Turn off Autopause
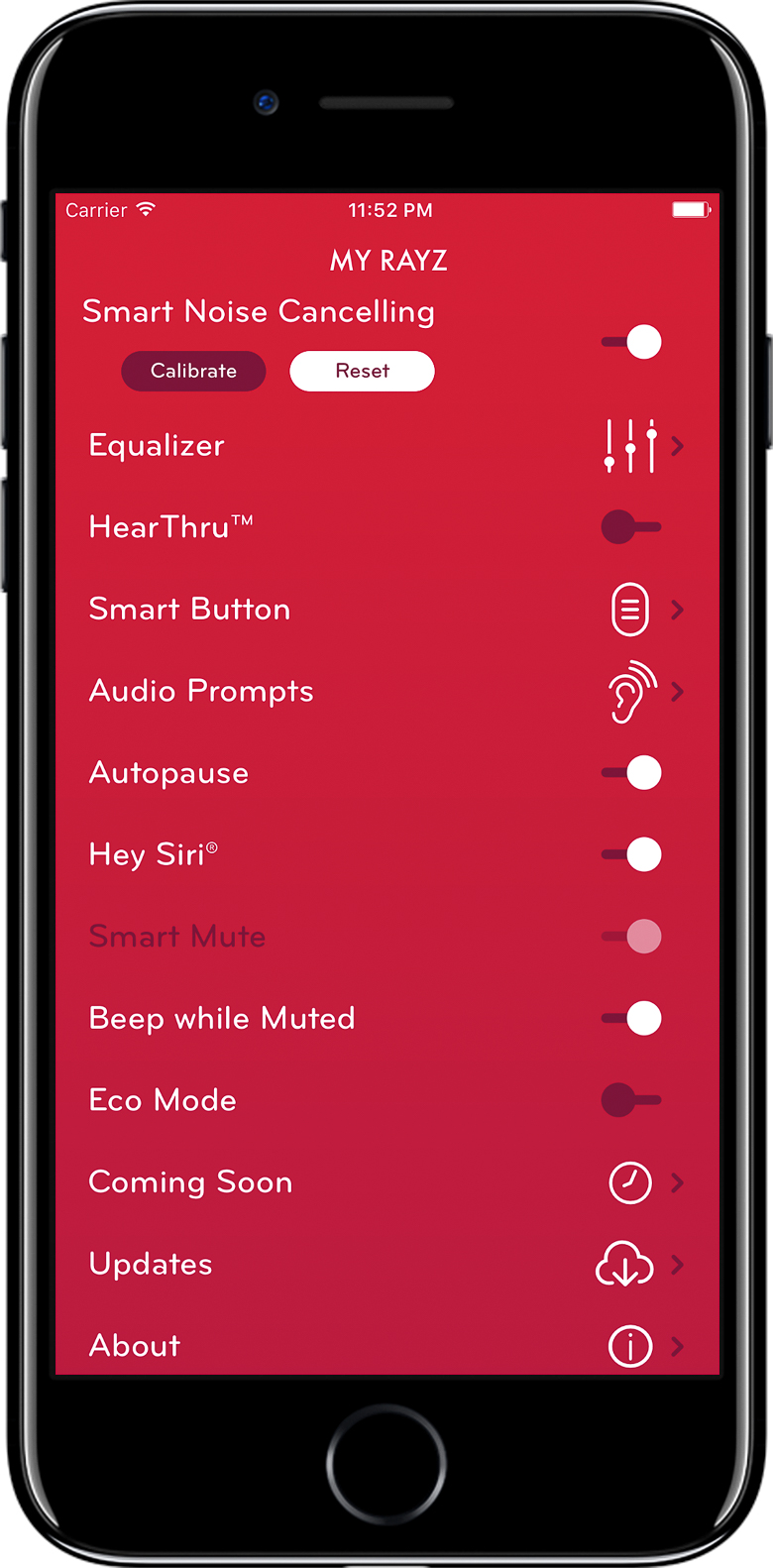This screenshot has height=1568, width=773. click(631, 773)
